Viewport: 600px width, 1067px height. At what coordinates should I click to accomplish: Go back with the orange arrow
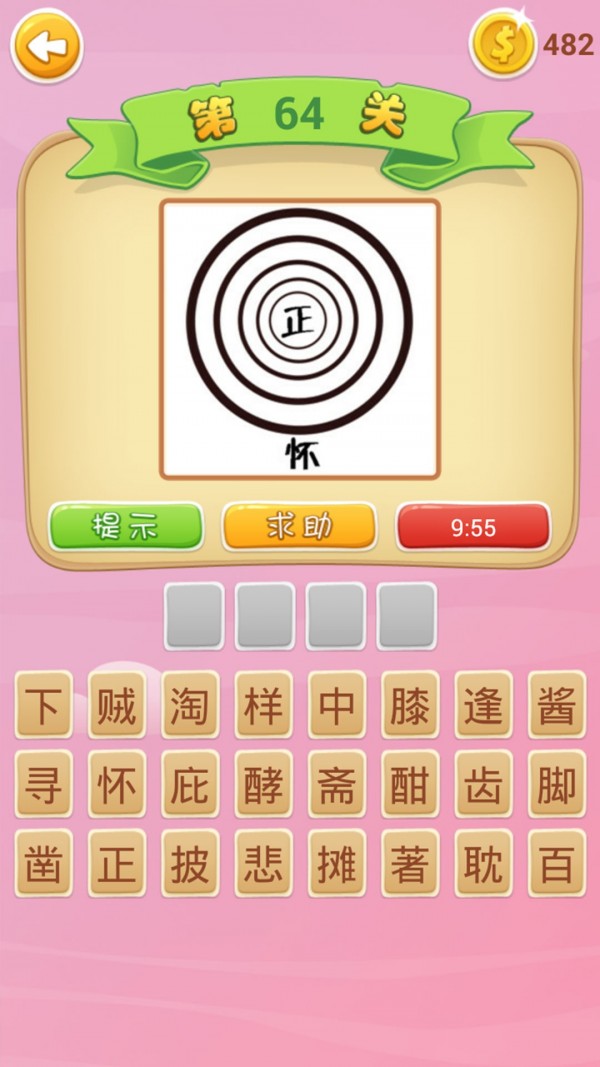46,46
